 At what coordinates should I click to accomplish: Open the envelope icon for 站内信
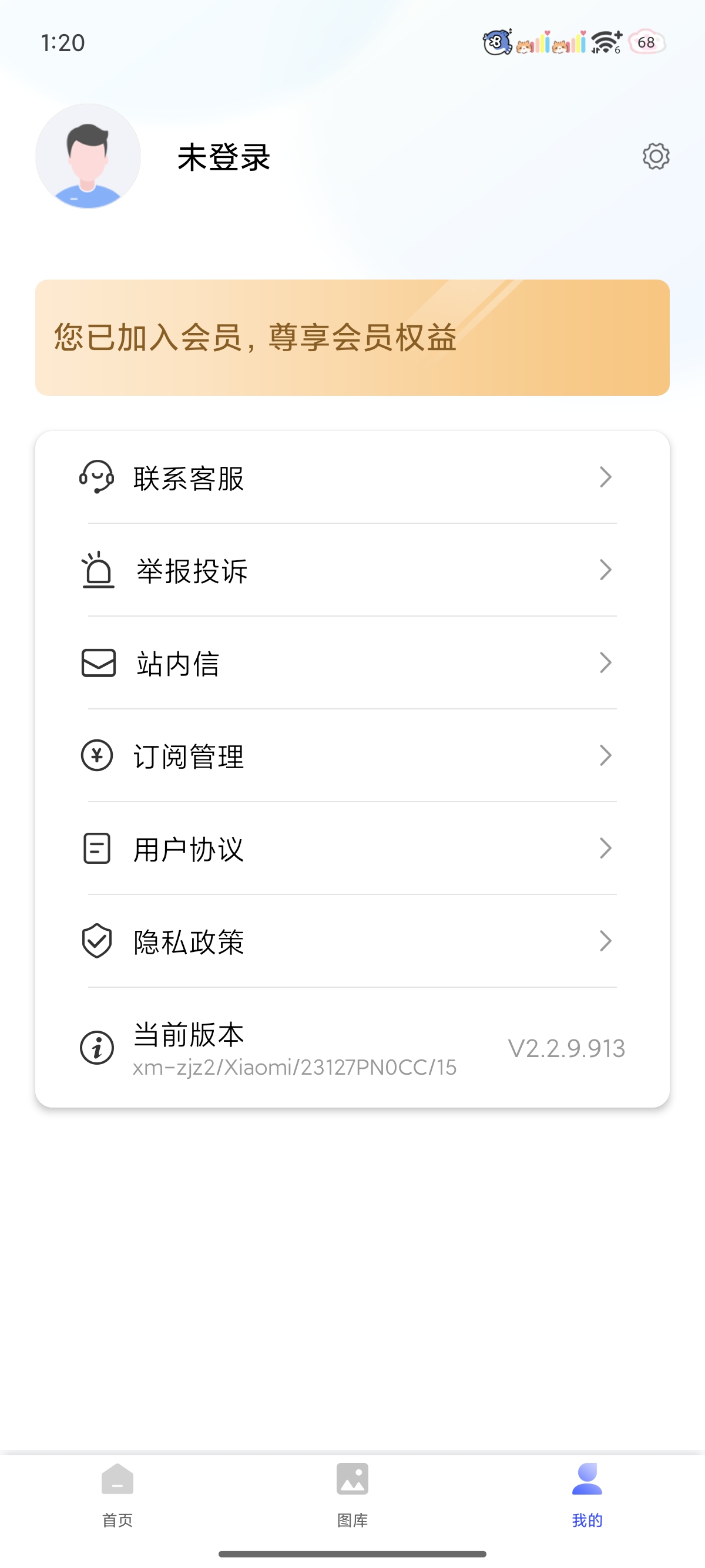tap(98, 664)
